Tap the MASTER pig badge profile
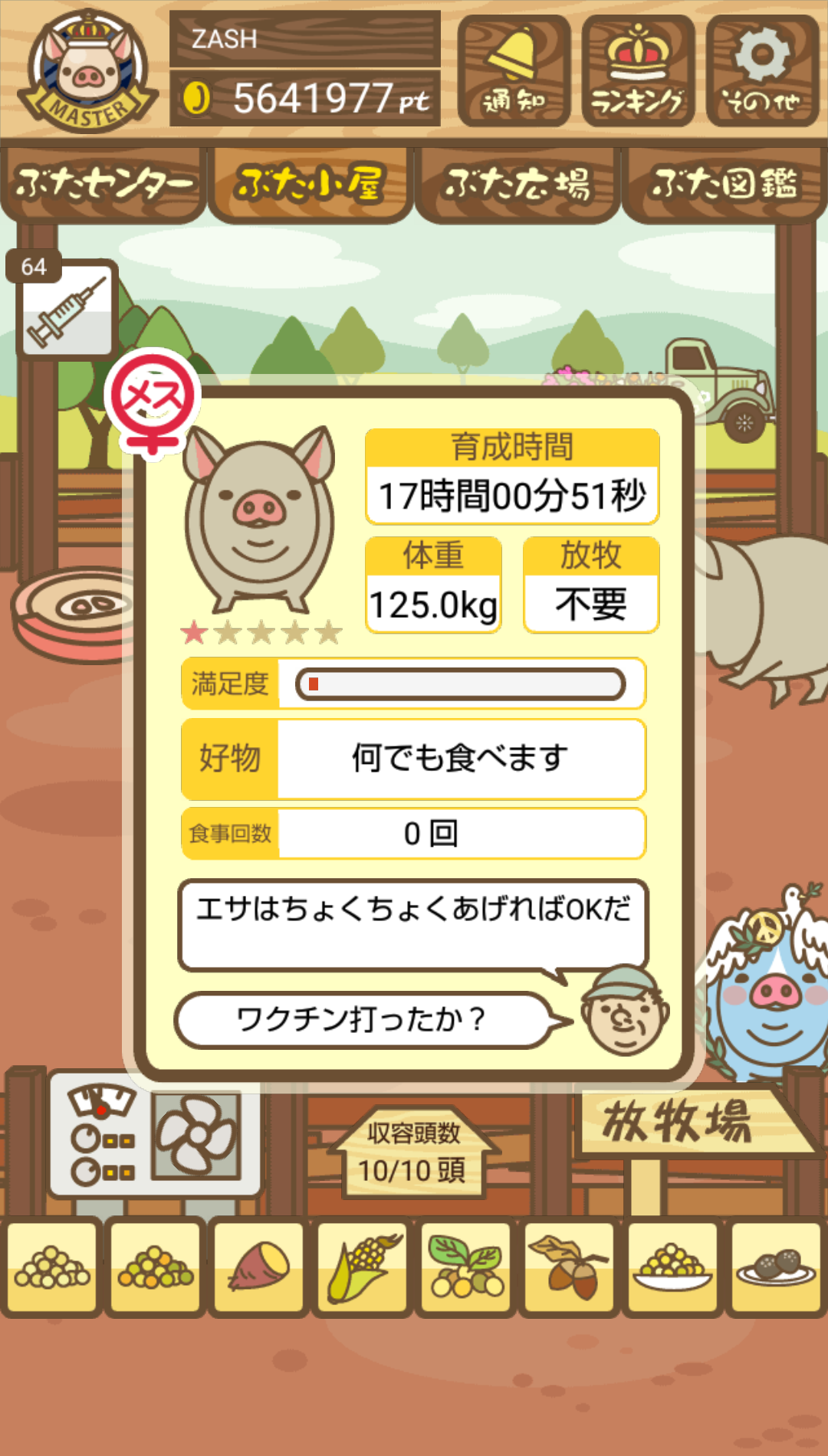The height and width of the screenshot is (1456, 828). 88,71
